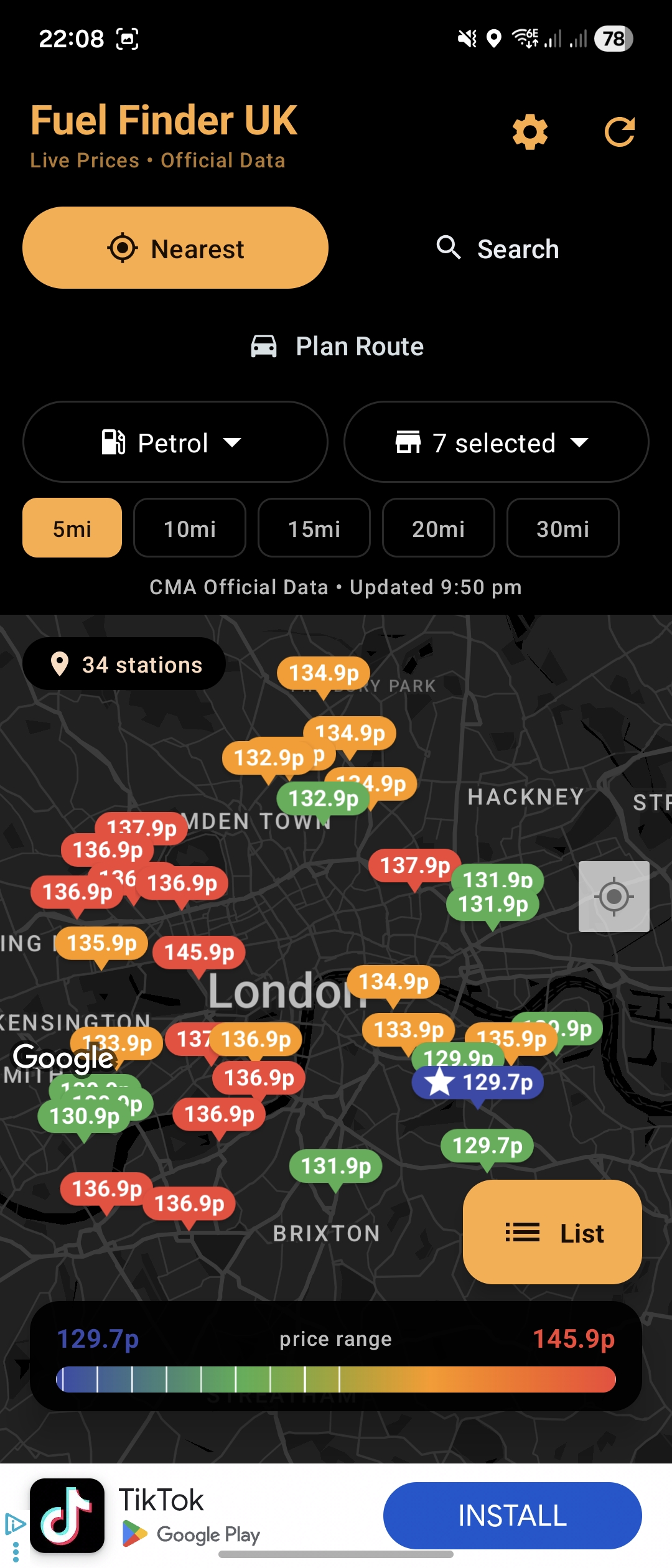
Task: Recenter the map with the location crosshair
Action: (614, 896)
